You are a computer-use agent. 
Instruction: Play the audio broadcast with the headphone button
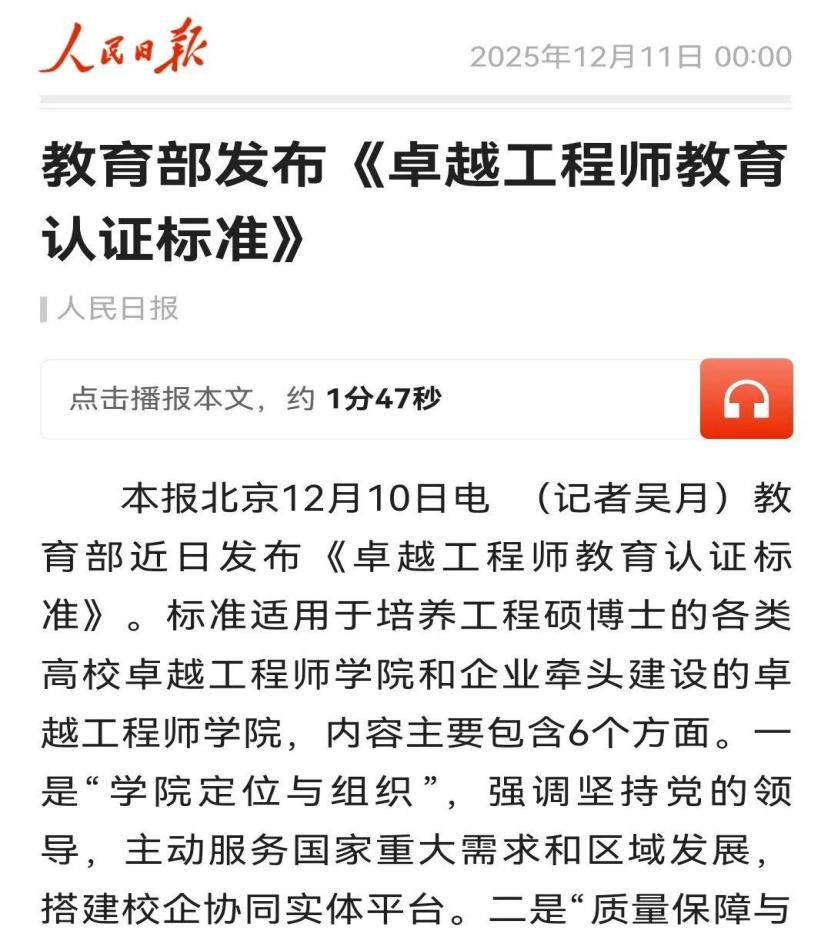click(x=746, y=399)
